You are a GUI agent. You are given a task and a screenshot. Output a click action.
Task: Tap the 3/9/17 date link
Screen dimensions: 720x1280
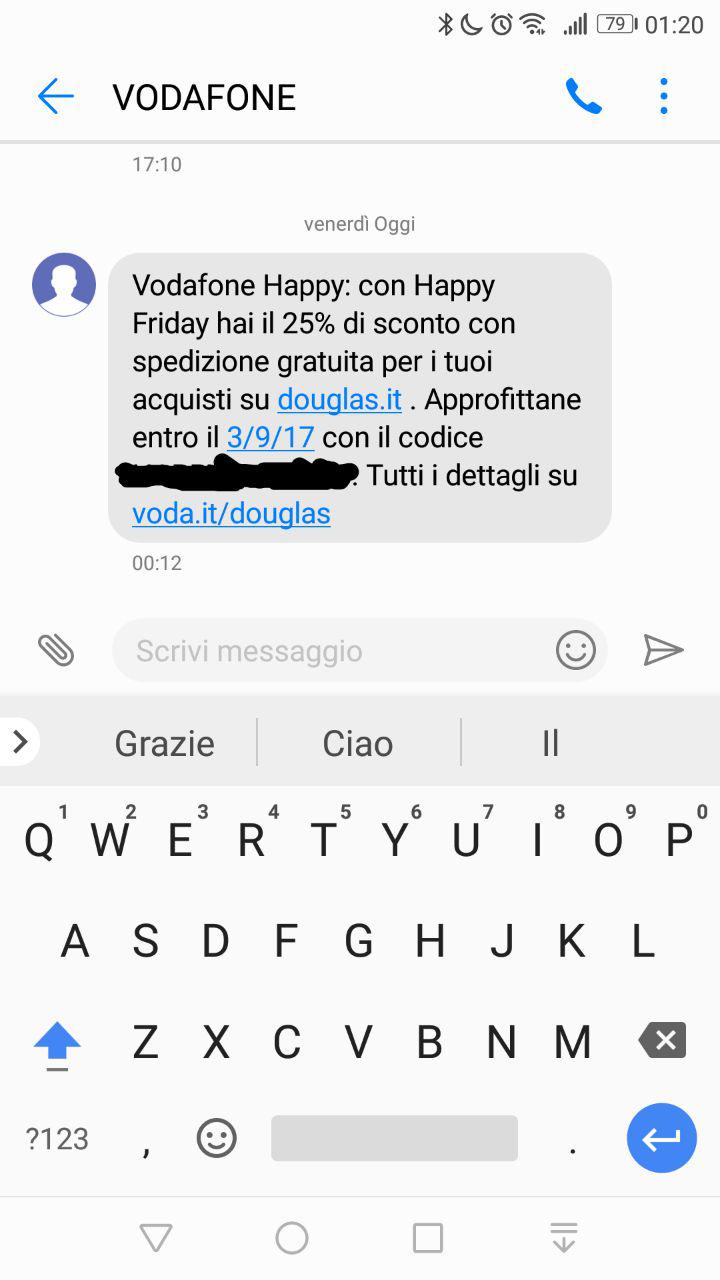coord(270,437)
